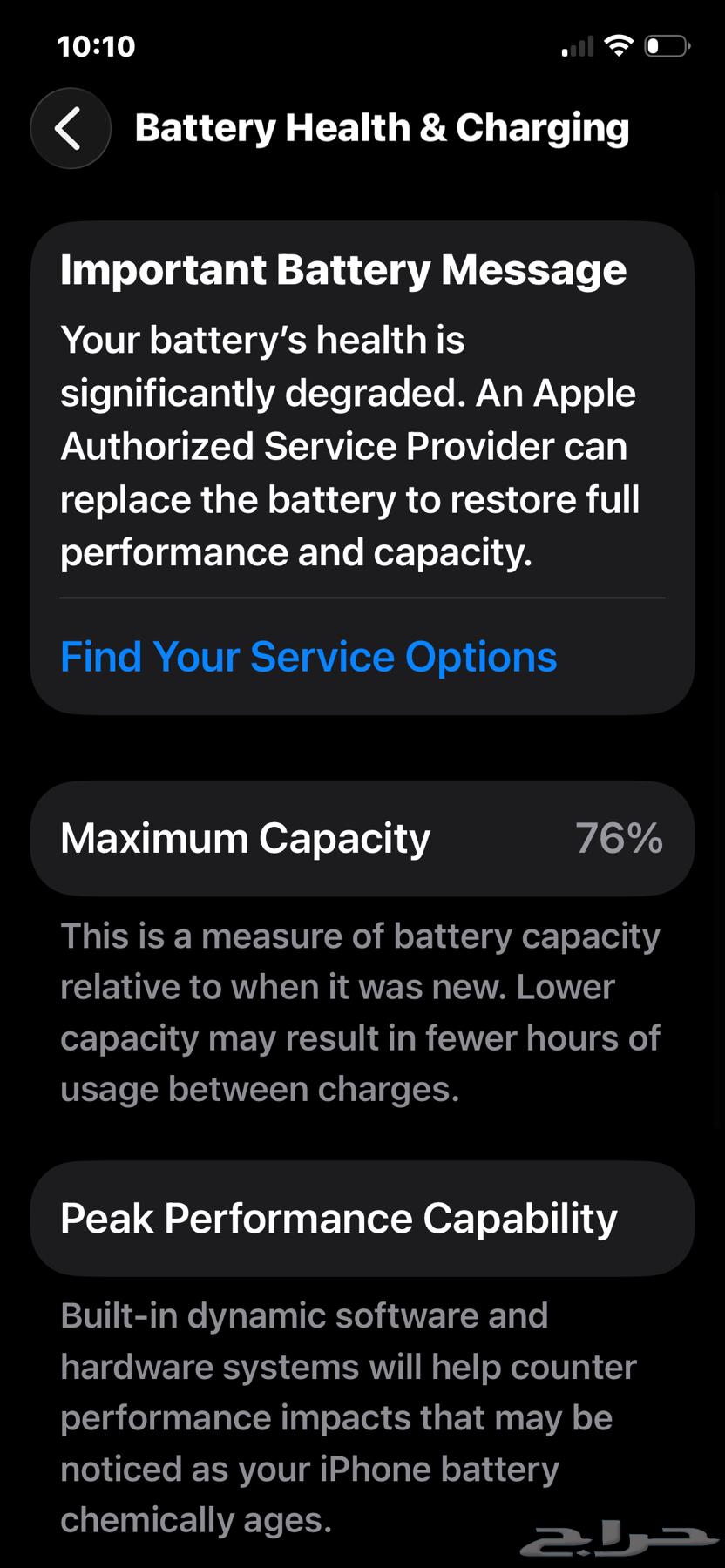Tap the battery indicator in status bar
725x1568 pixels.
[x=666, y=47]
